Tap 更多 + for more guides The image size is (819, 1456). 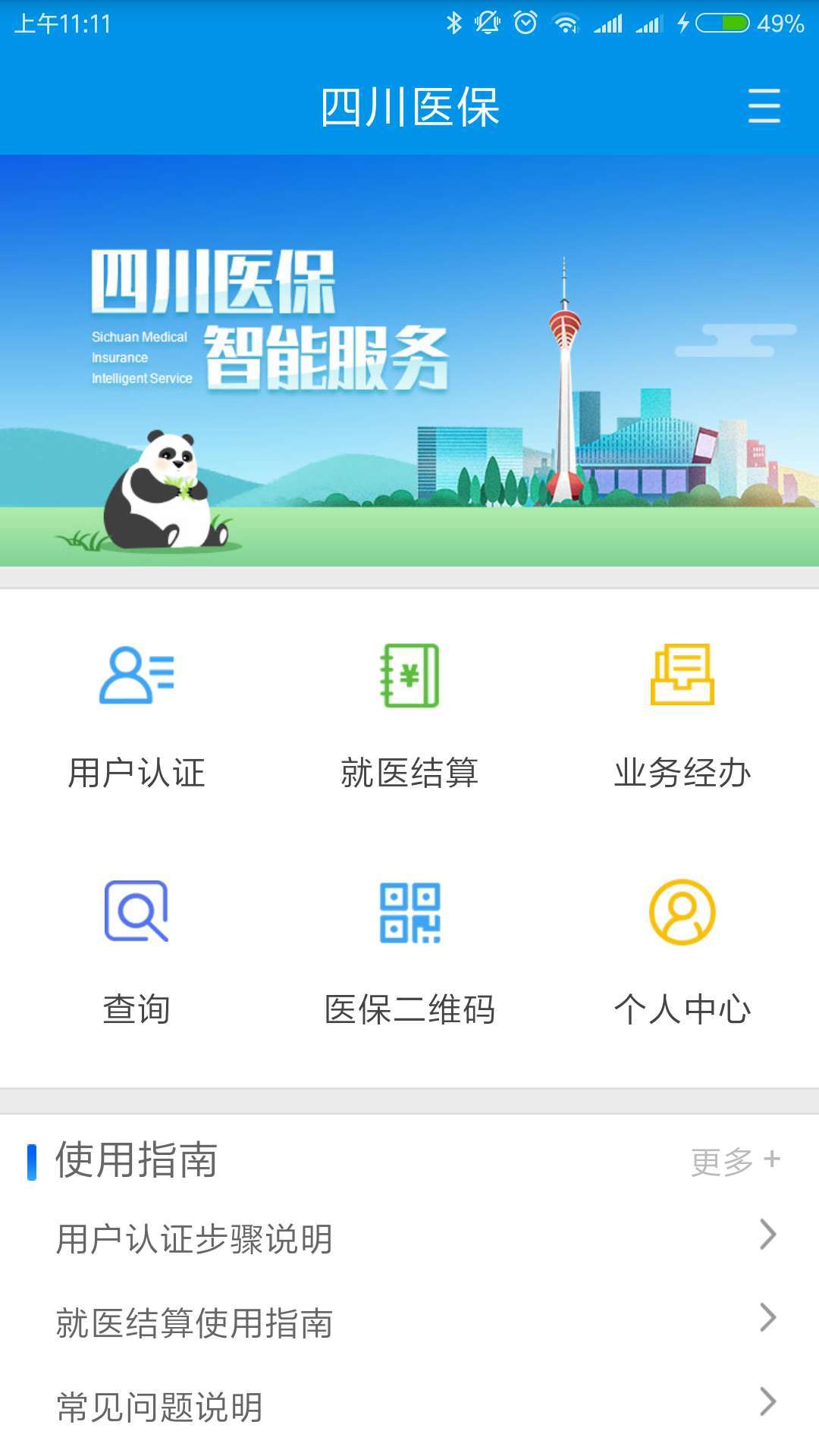click(735, 1161)
